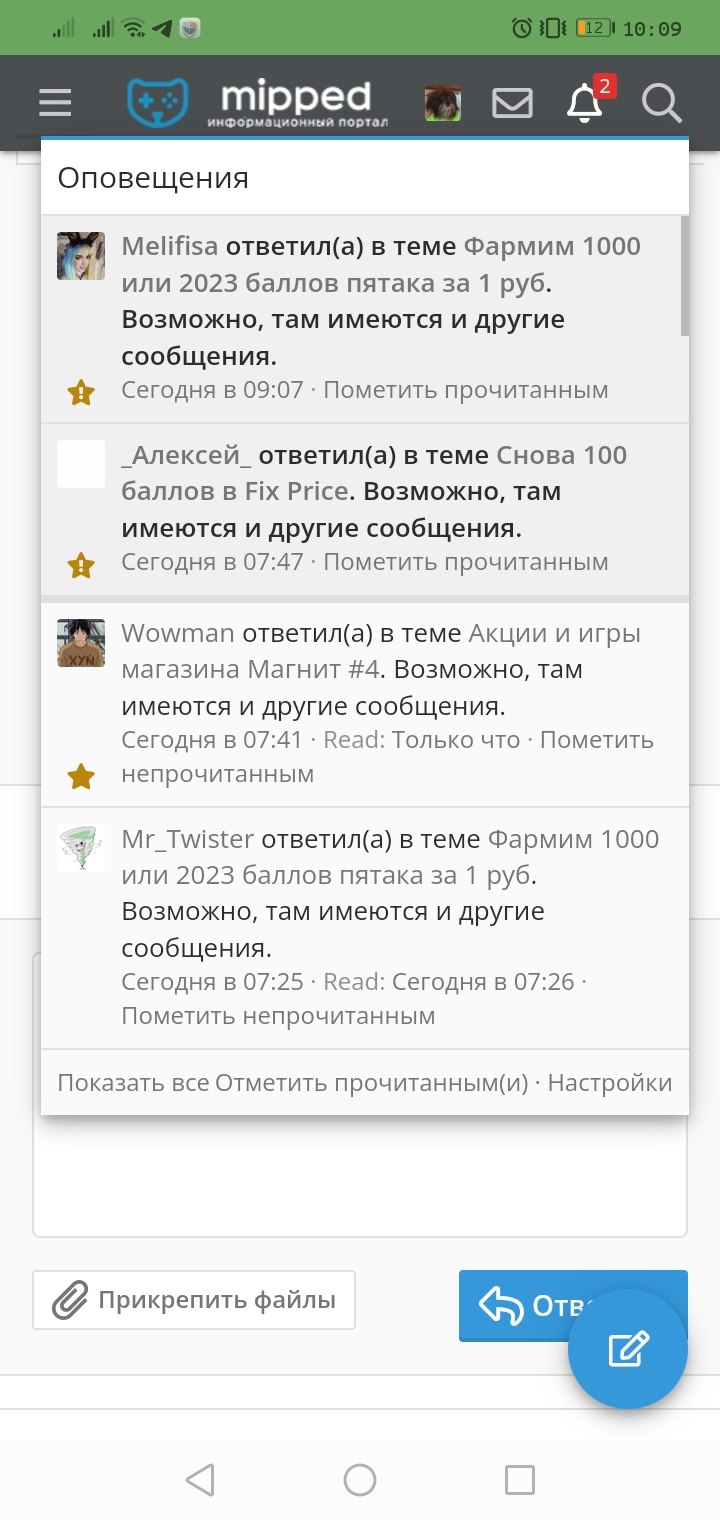Tap Прикрепить файлы button
The height and width of the screenshot is (1520, 720).
(194, 1300)
